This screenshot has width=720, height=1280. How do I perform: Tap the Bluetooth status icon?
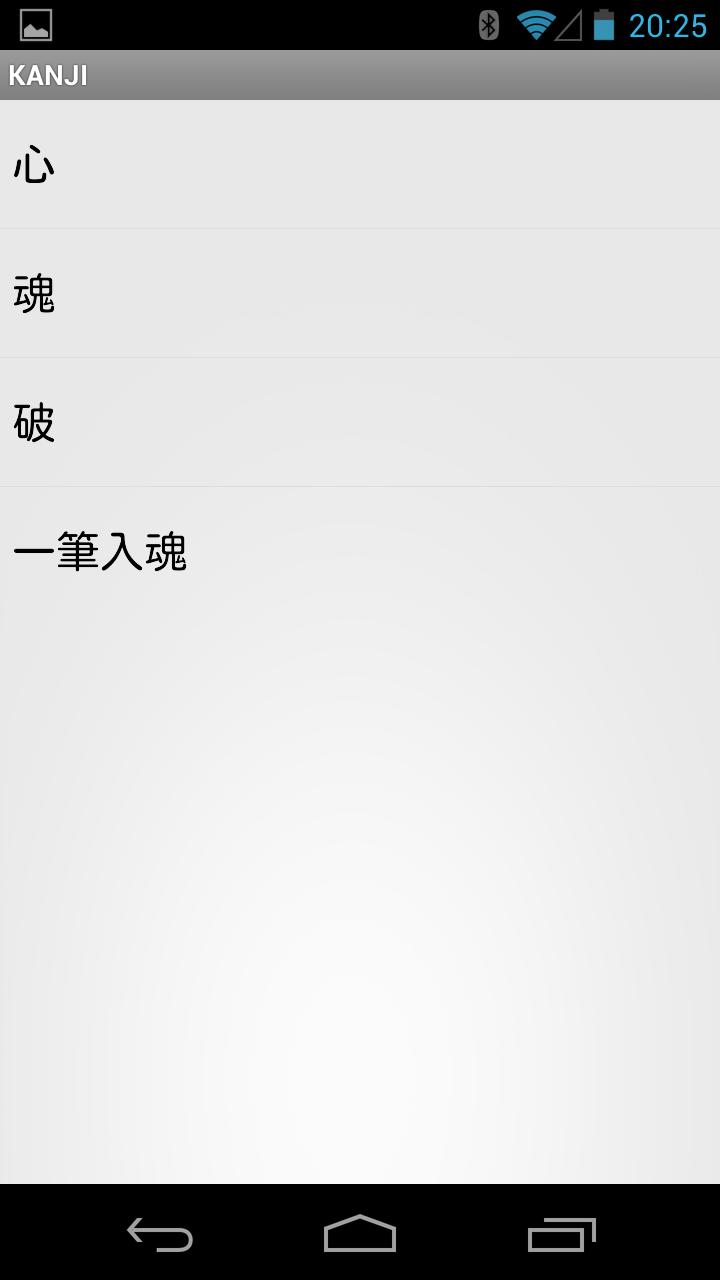click(488, 24)
